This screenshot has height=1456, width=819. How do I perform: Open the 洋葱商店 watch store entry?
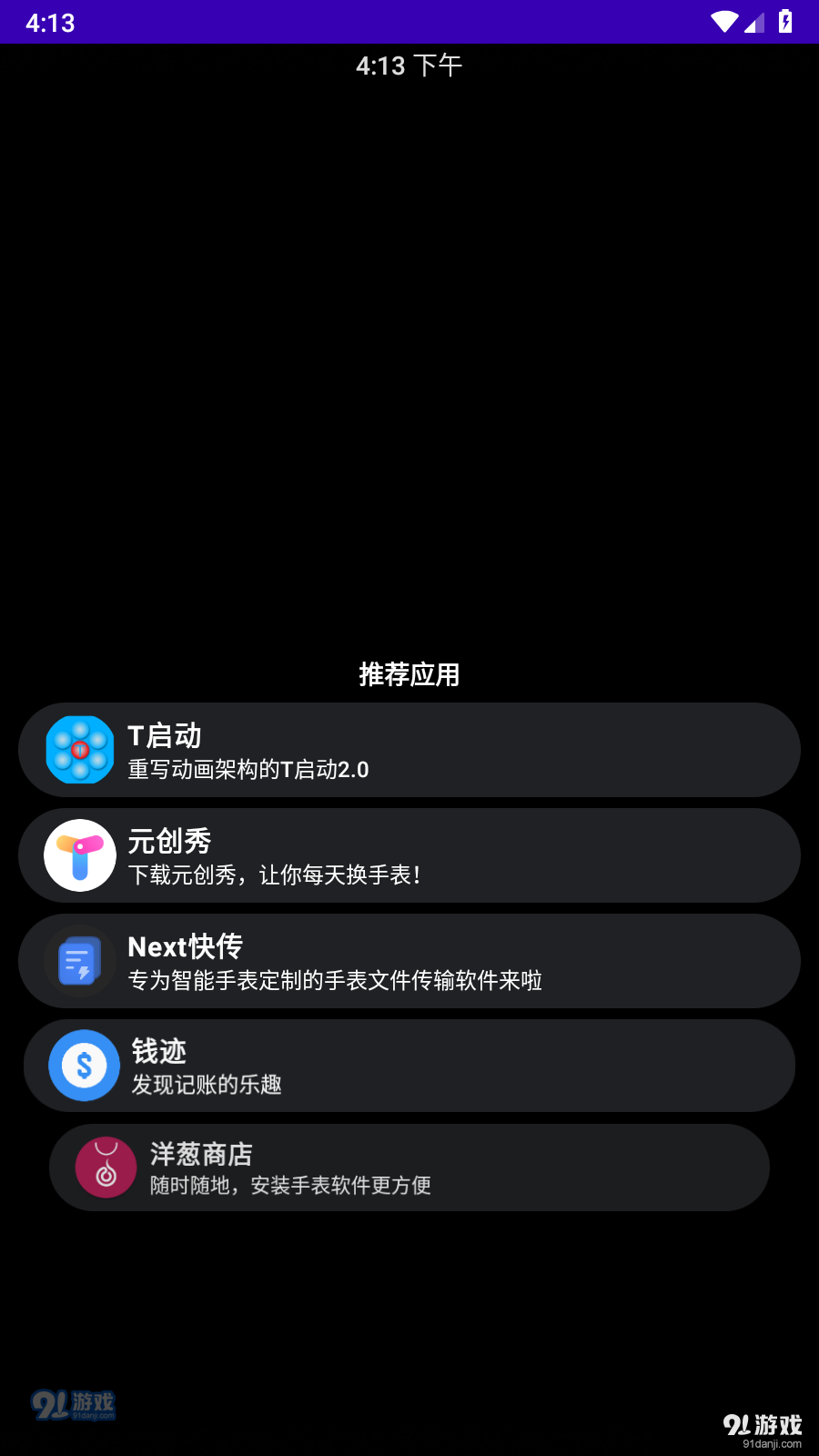(x=409, y=1168)
